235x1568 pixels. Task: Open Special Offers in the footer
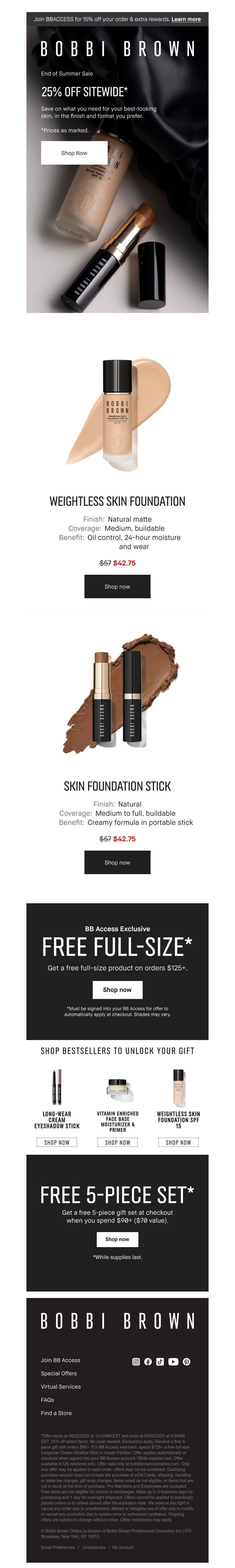59,1373
